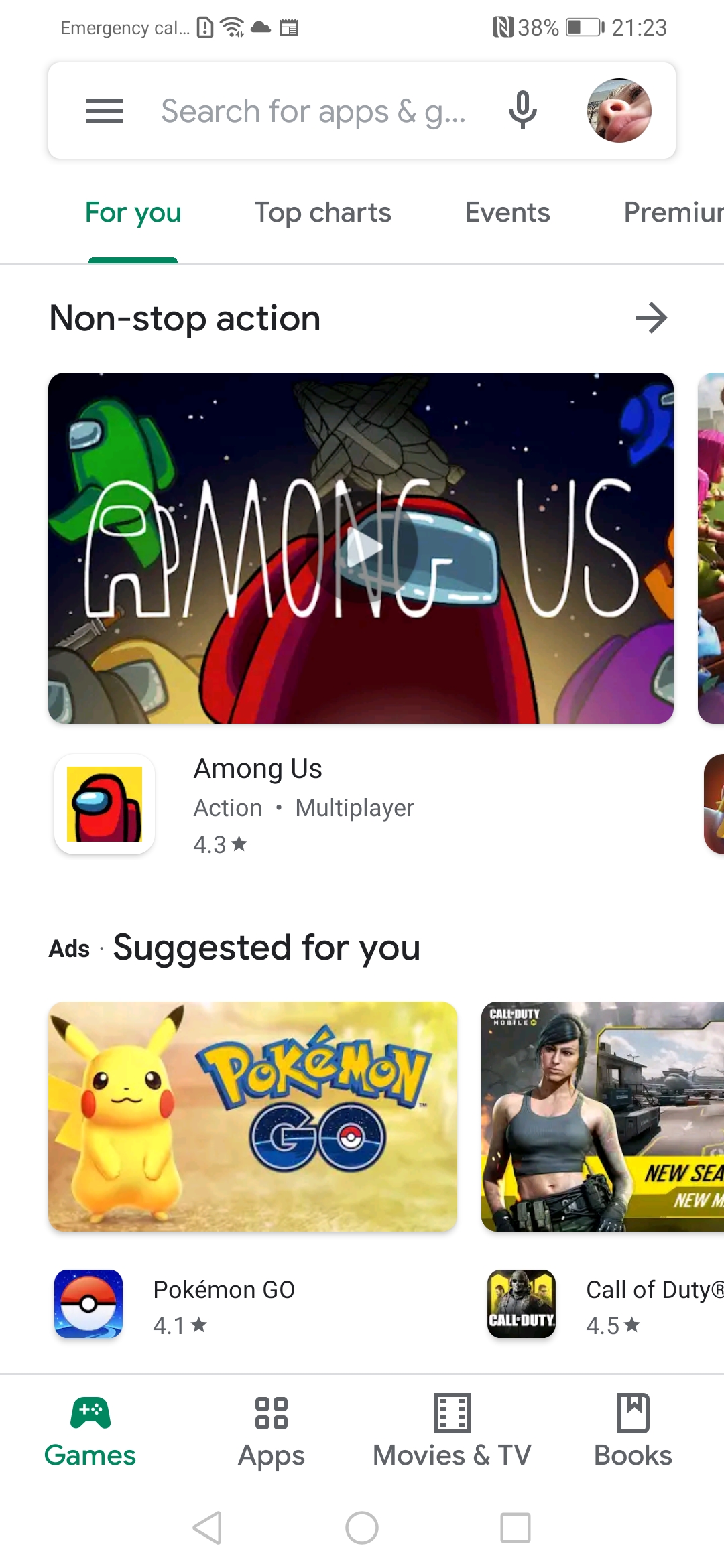Open the hamburger menu drawer

point(105,111)
